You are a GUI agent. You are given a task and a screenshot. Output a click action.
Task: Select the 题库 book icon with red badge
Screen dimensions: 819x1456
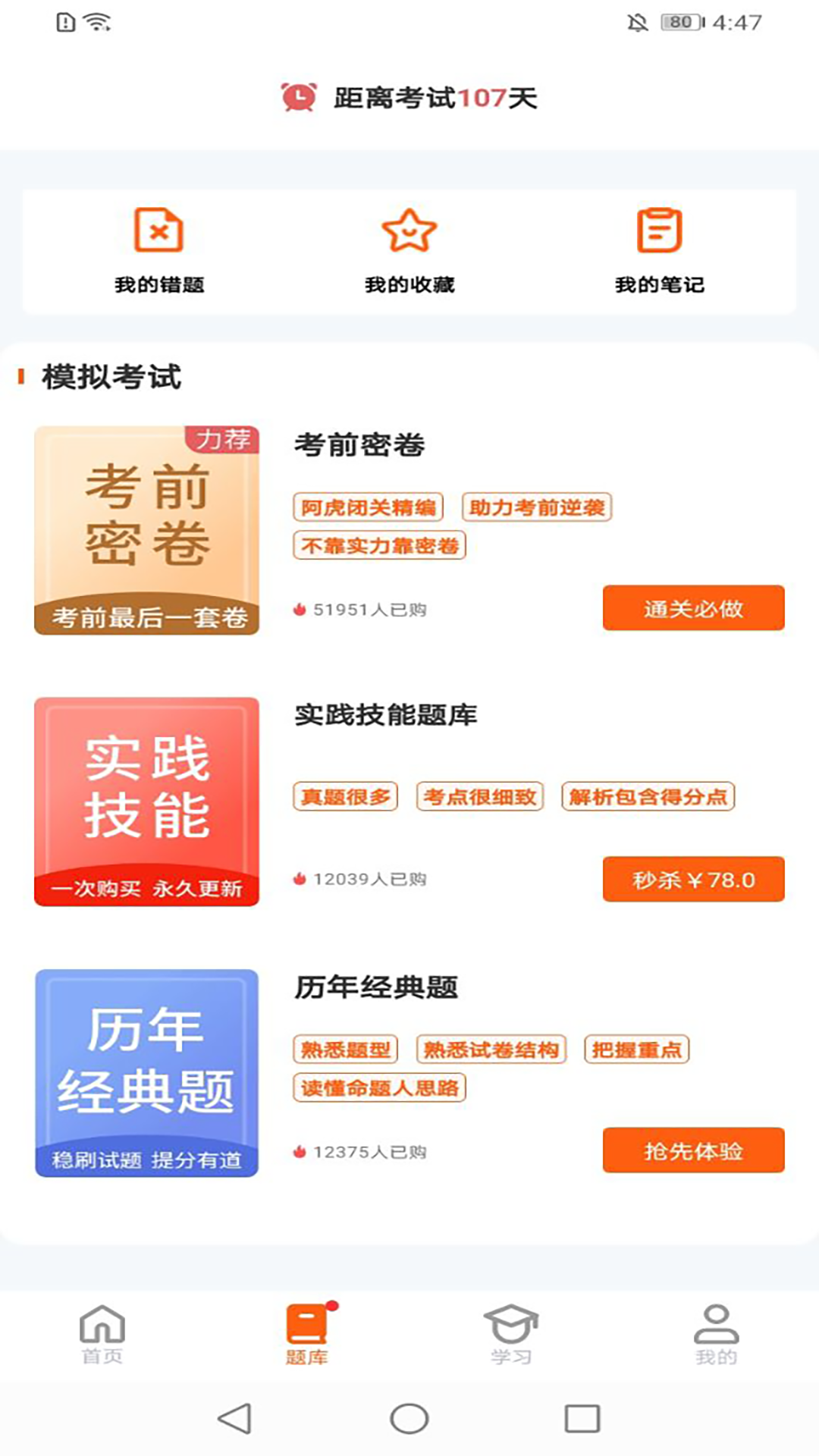pyautogui.click(x=308, y=1323)
